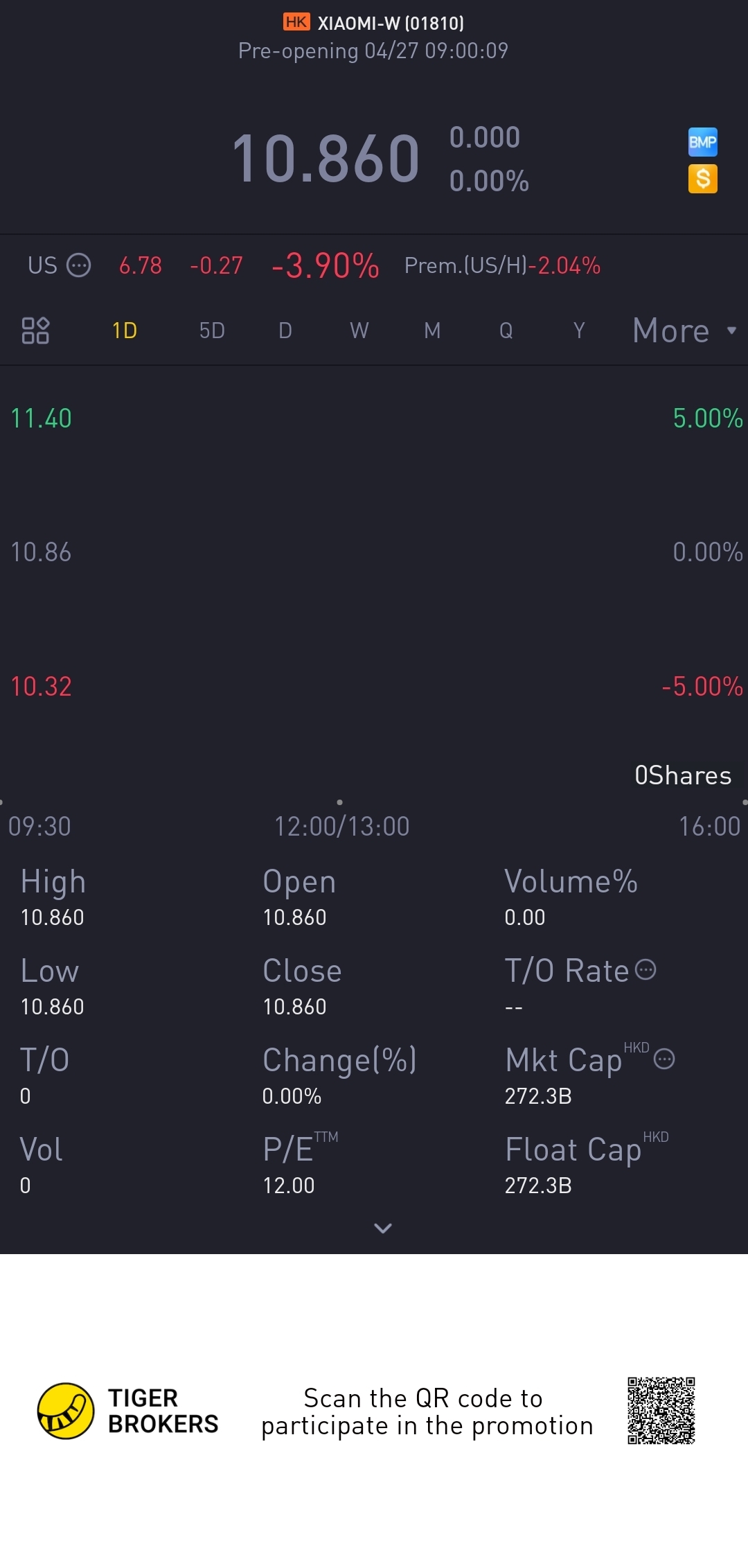Switch to the quarterly Q chart
This screenshot has width=748, height=1568.
pos(506,331)
